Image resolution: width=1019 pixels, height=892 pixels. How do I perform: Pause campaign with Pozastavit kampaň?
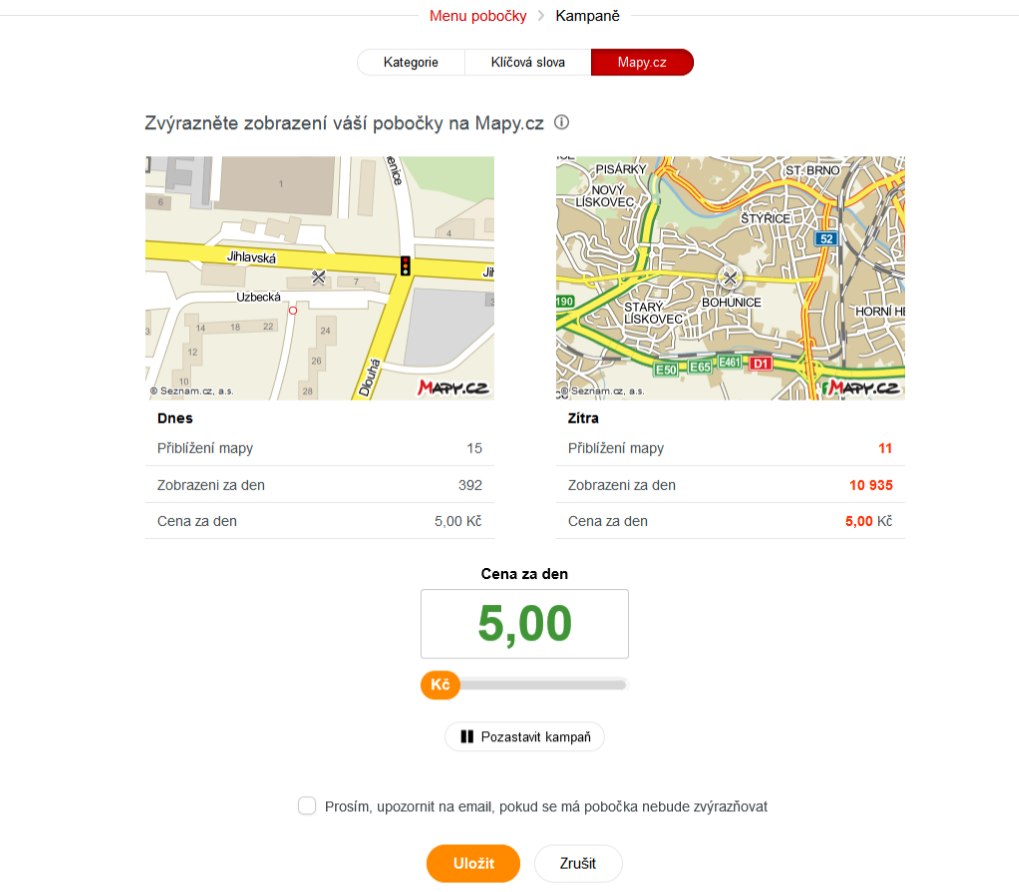[x=524, y=737]
